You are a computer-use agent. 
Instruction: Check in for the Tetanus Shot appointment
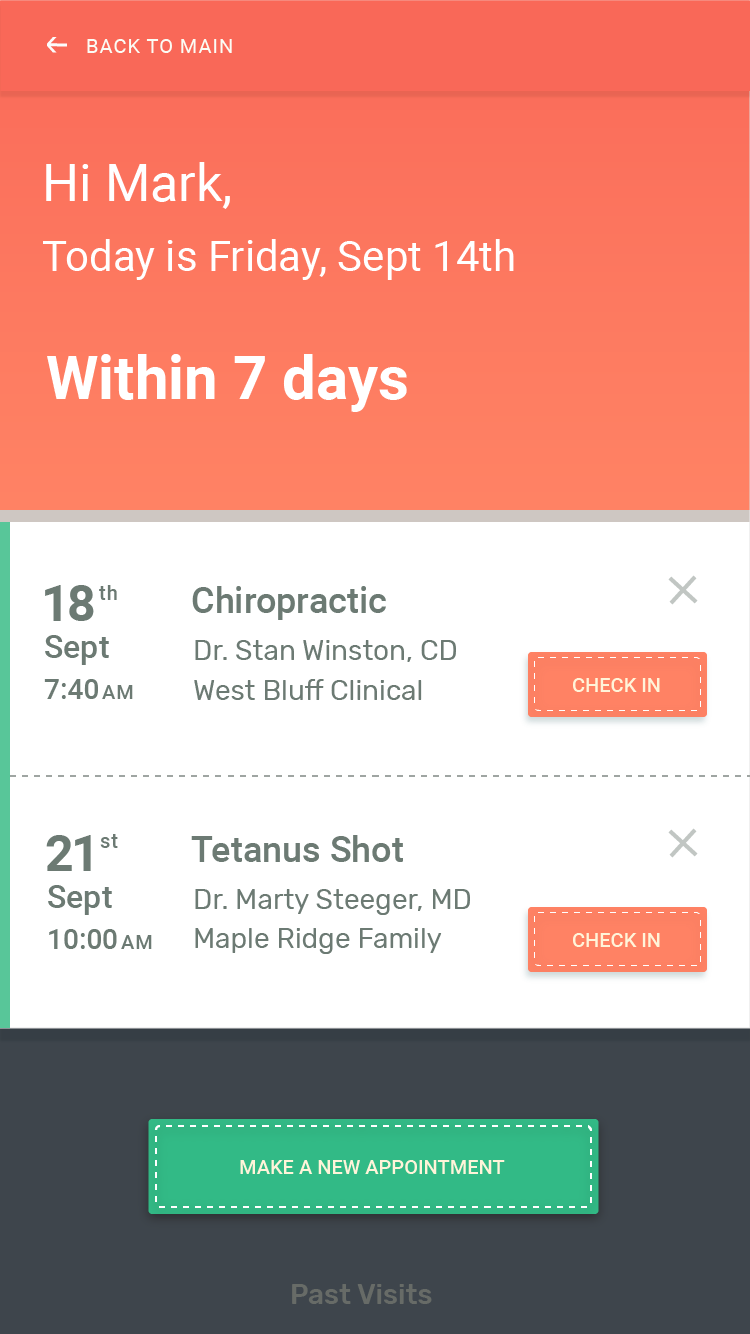coord(617,940)
